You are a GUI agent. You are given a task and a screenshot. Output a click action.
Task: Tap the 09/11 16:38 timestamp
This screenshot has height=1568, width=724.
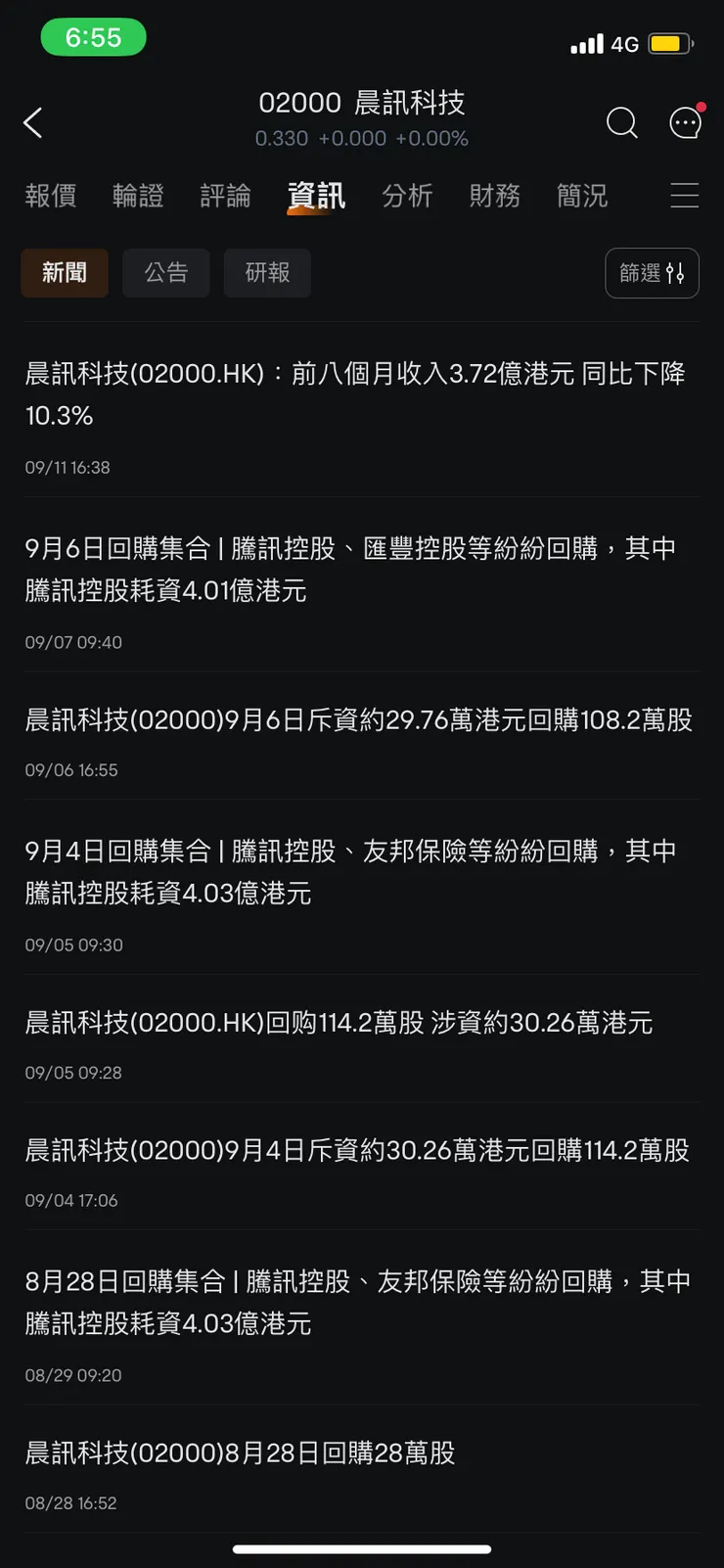coord(68,467)
